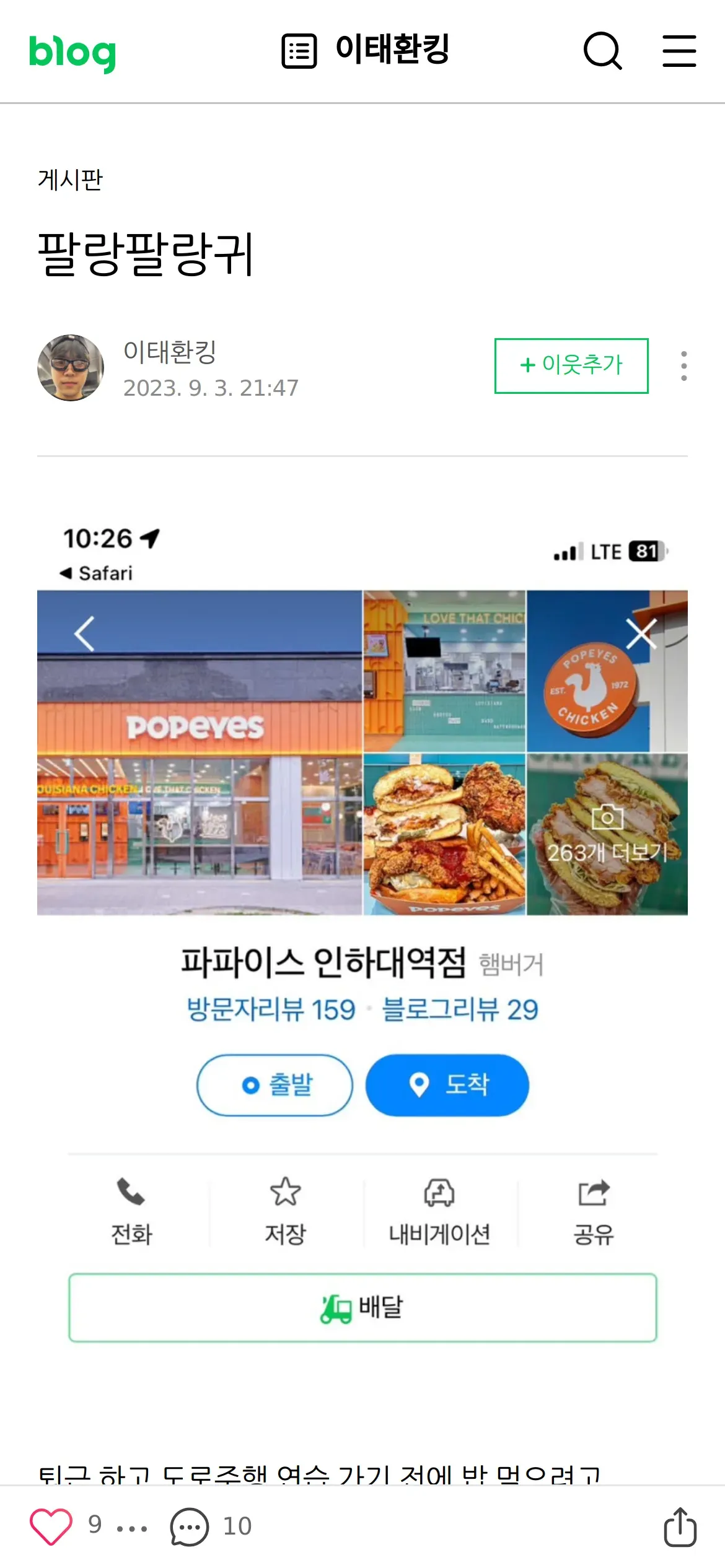Open the 게시판 category

[x=70, y=180]
